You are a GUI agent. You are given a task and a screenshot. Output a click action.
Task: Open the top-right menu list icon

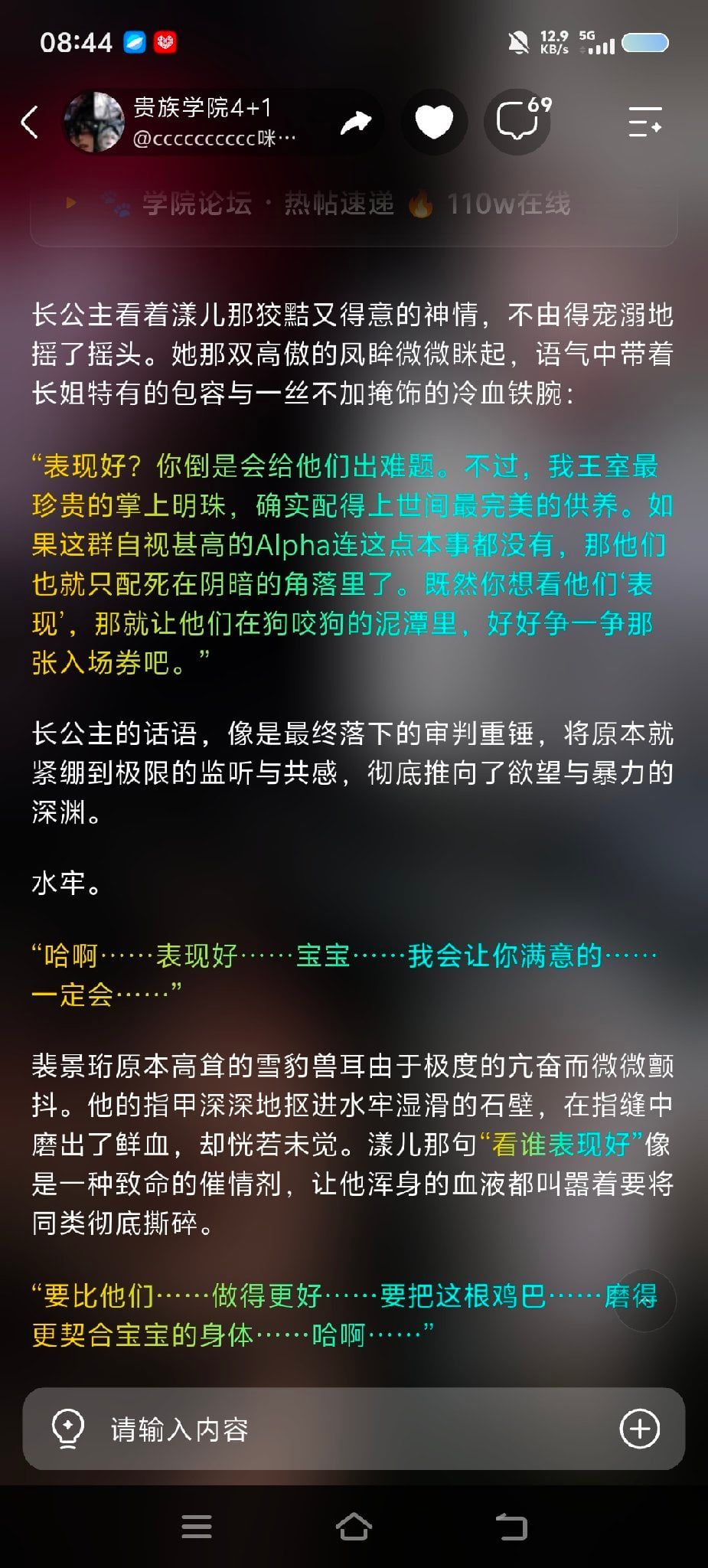tap(644, 122)
